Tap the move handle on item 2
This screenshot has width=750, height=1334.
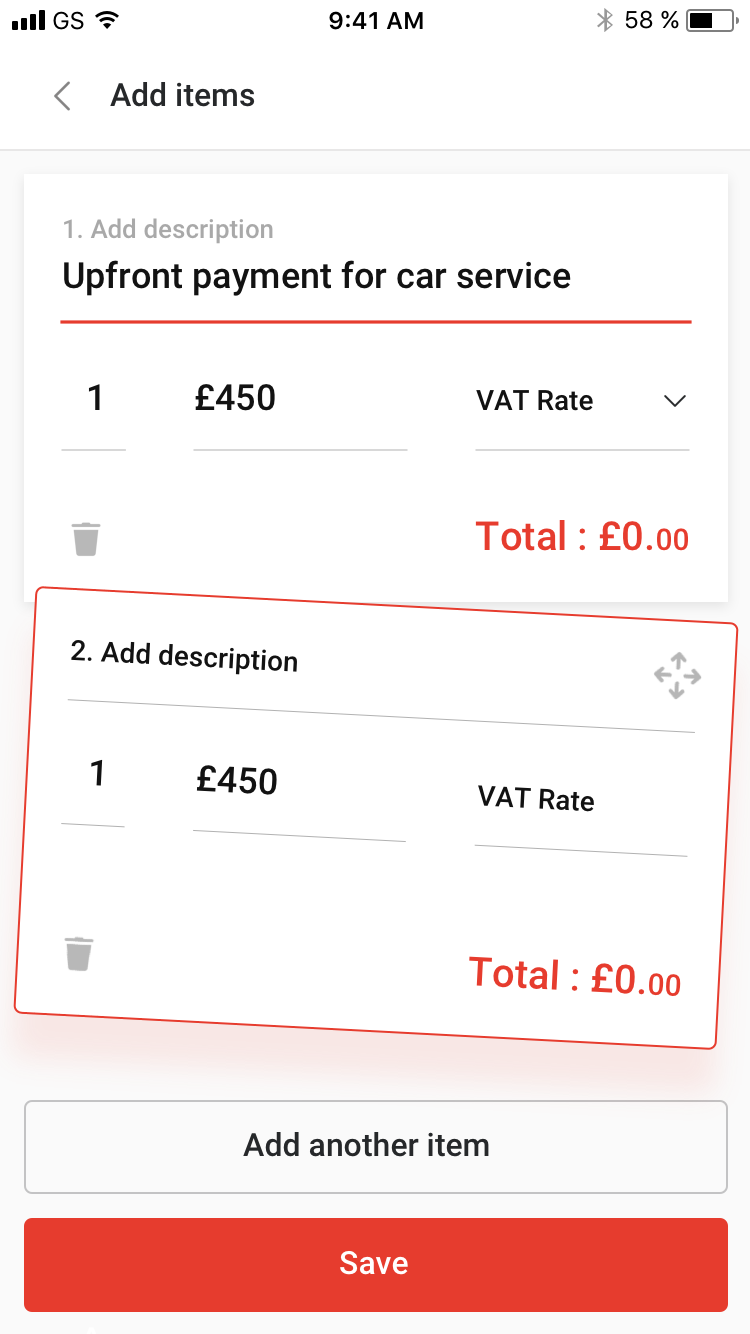point(677,676)
